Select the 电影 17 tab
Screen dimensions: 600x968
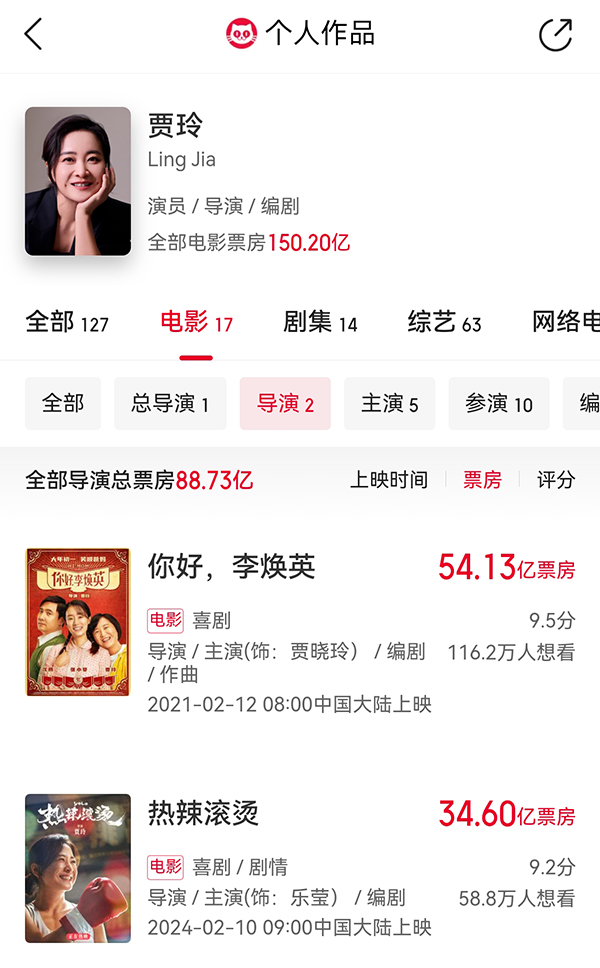pos(196,323)
